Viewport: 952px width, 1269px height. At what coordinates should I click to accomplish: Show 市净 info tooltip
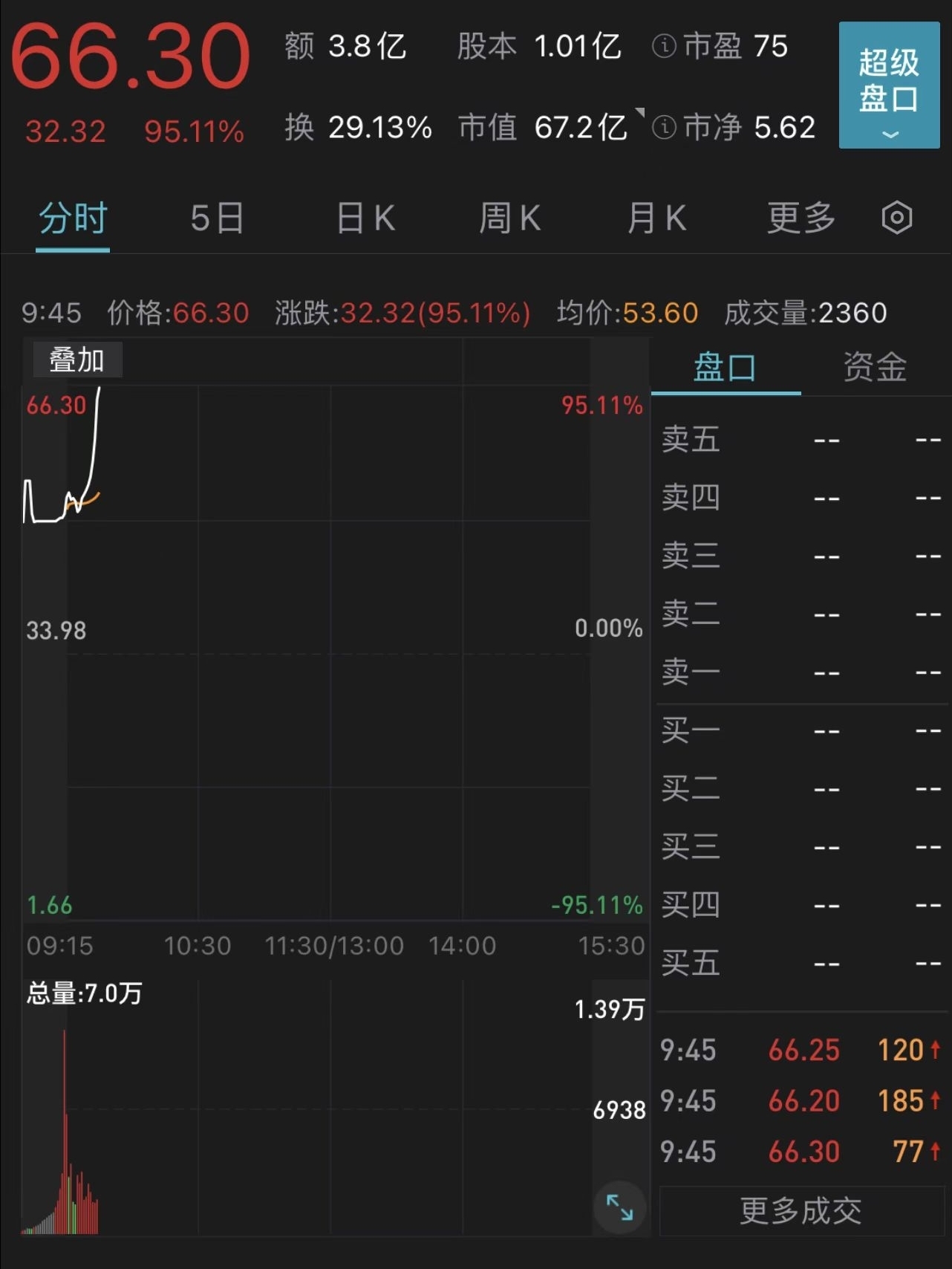(664, 128)
